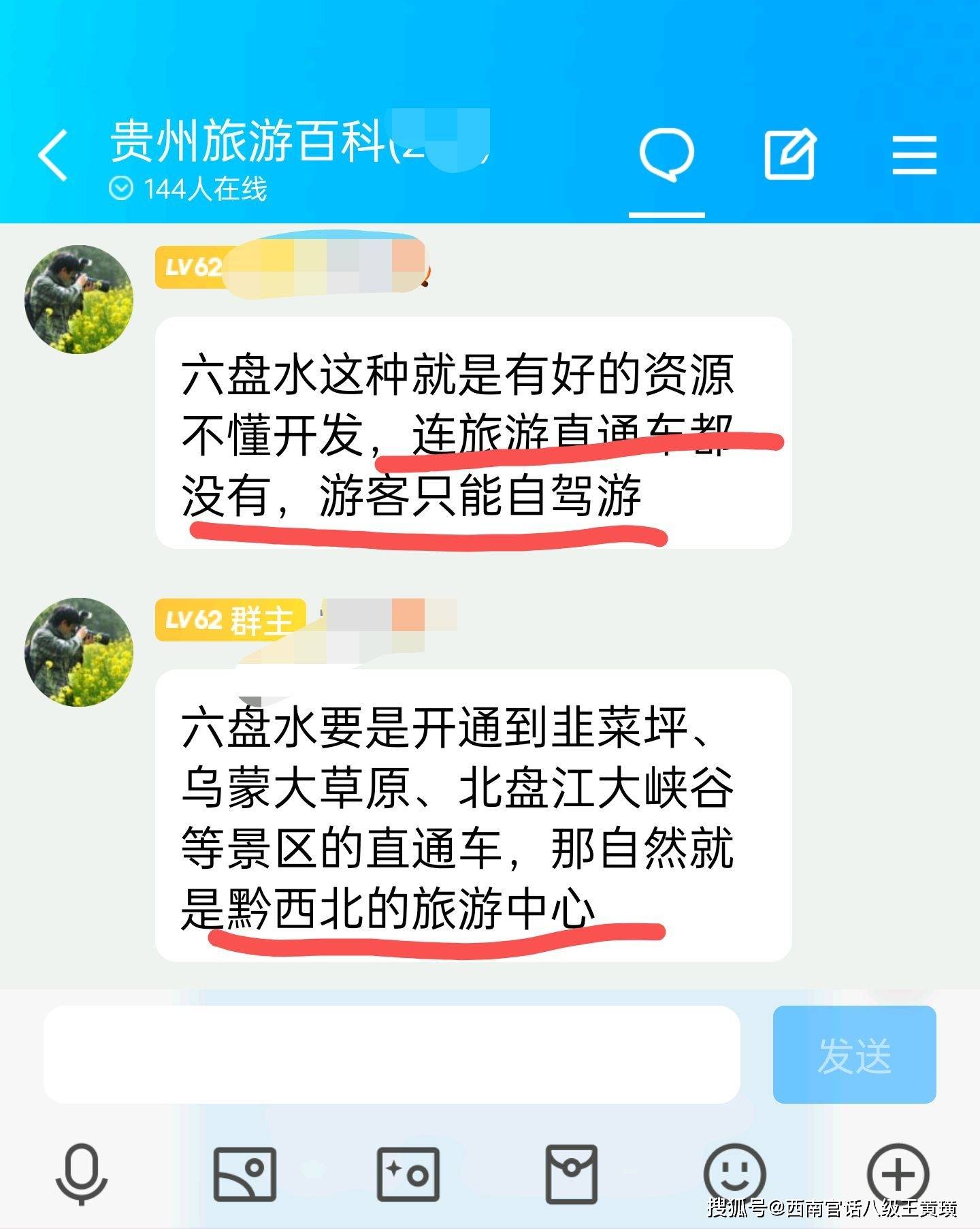Open avatar of the 六盘水这种 message sender
This screenshot has width=980, height=1229.
tap(79, 300)
